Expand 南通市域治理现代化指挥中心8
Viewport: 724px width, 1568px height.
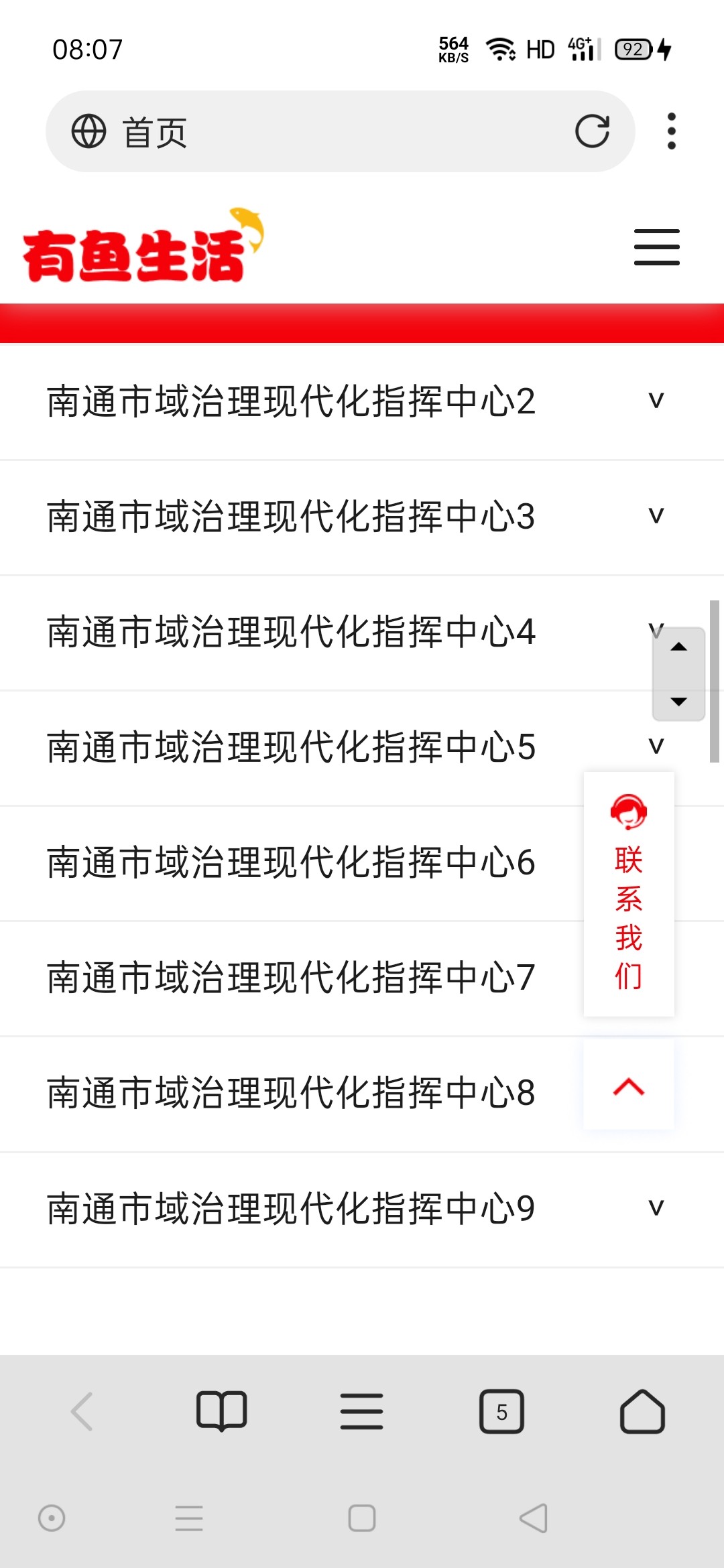click(292, 1093)
